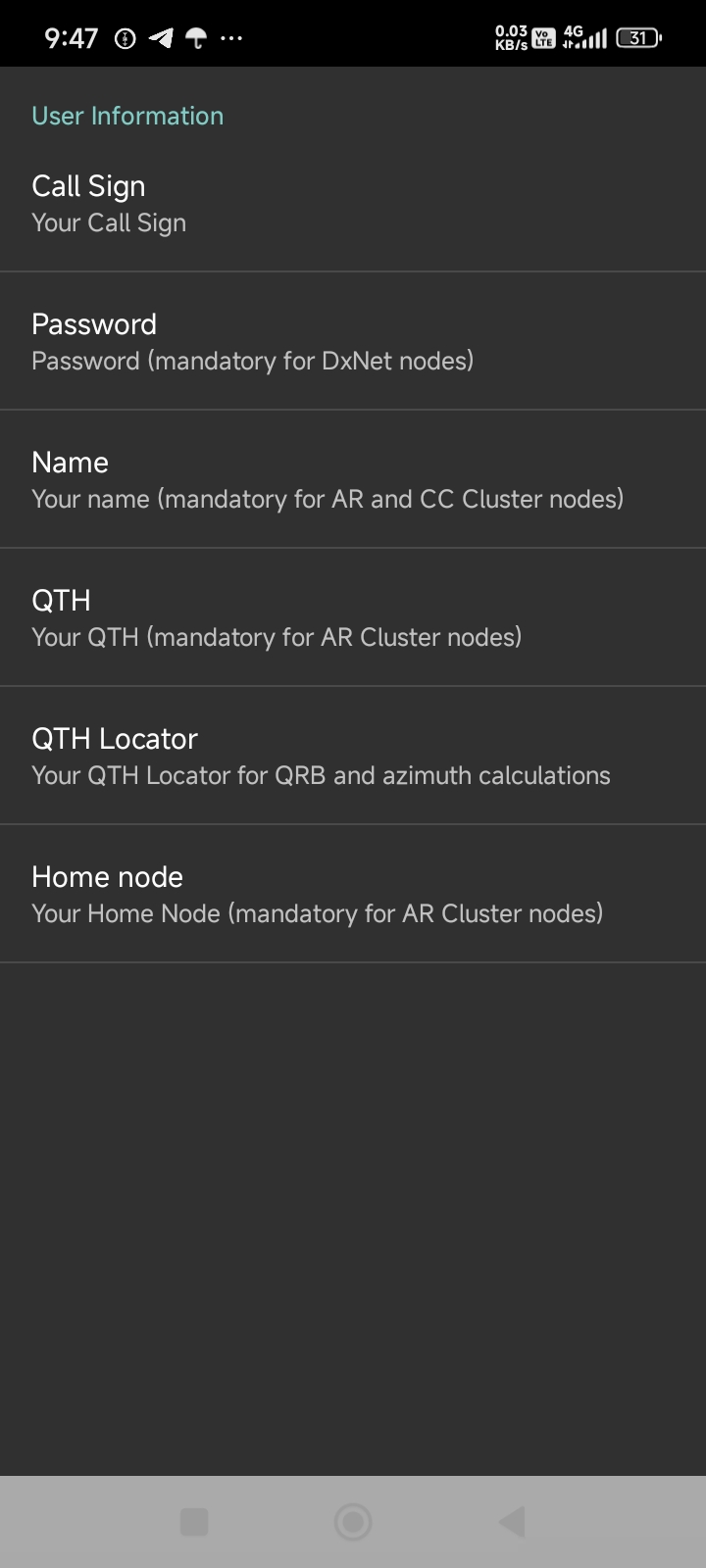The width and height of the screenshot is (706, 1568).
Task: Edit the Password preference
Action: (x=353, y=342)
